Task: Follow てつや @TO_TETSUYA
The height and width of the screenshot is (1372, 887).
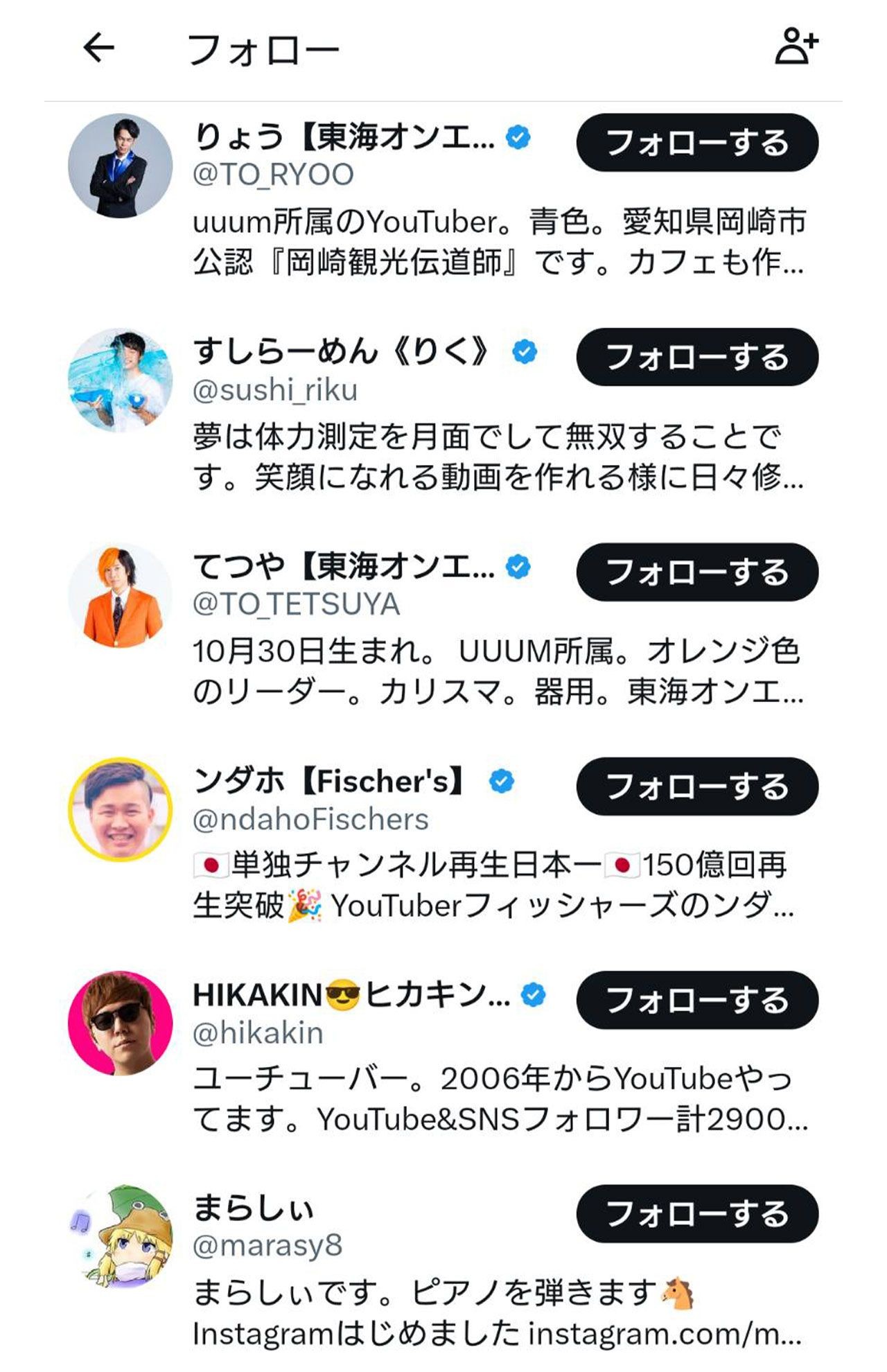Action: (697, 572)
